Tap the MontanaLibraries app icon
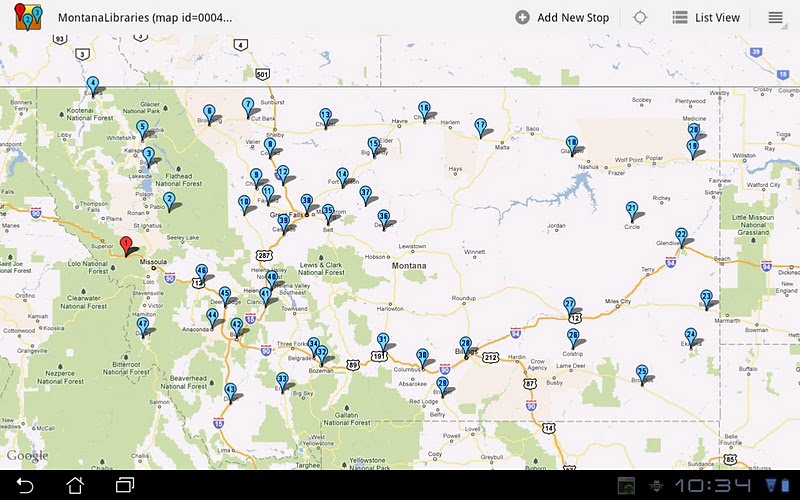Screen dimensions: 800x500 coord(26,17)
